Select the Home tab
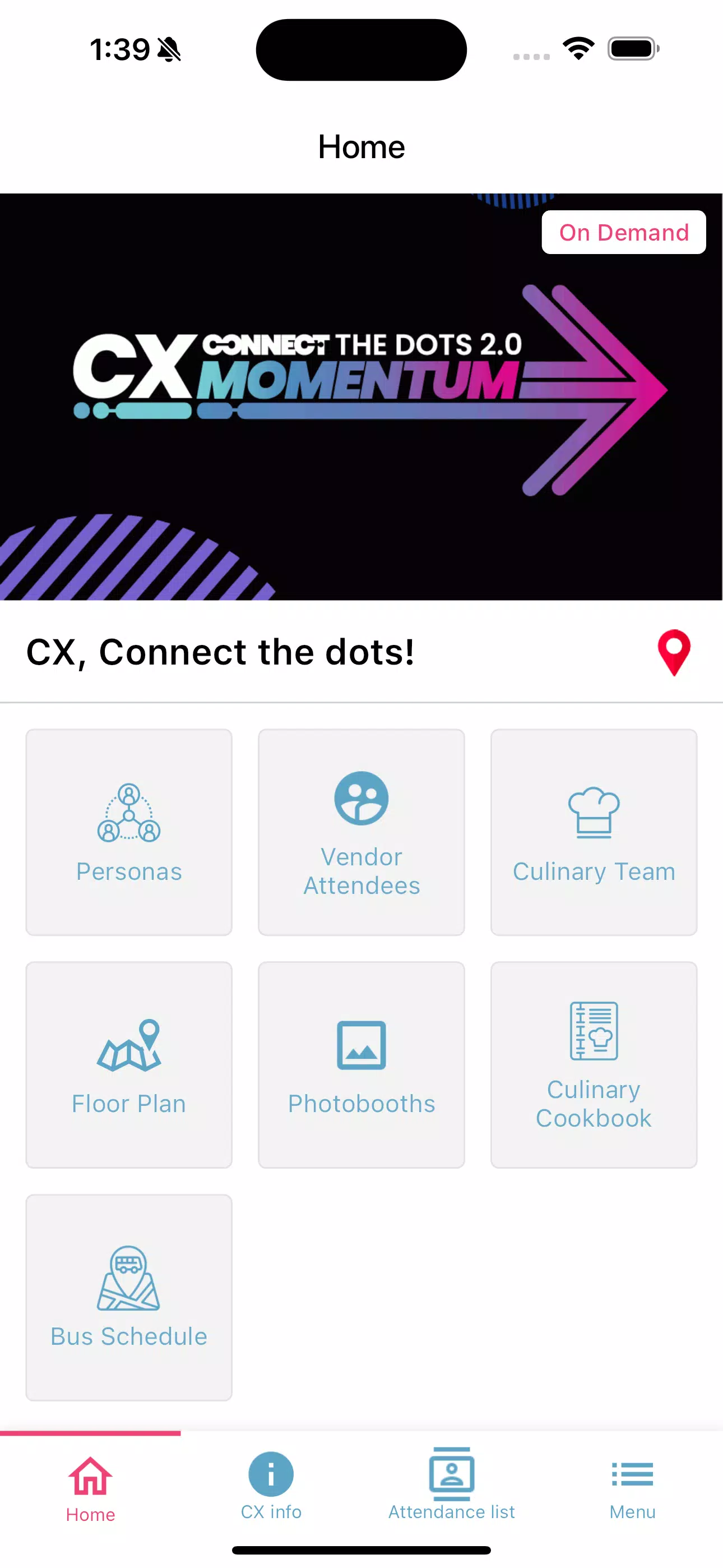The height and width of the screenshot is (1568, 723). coord(91,1488)
